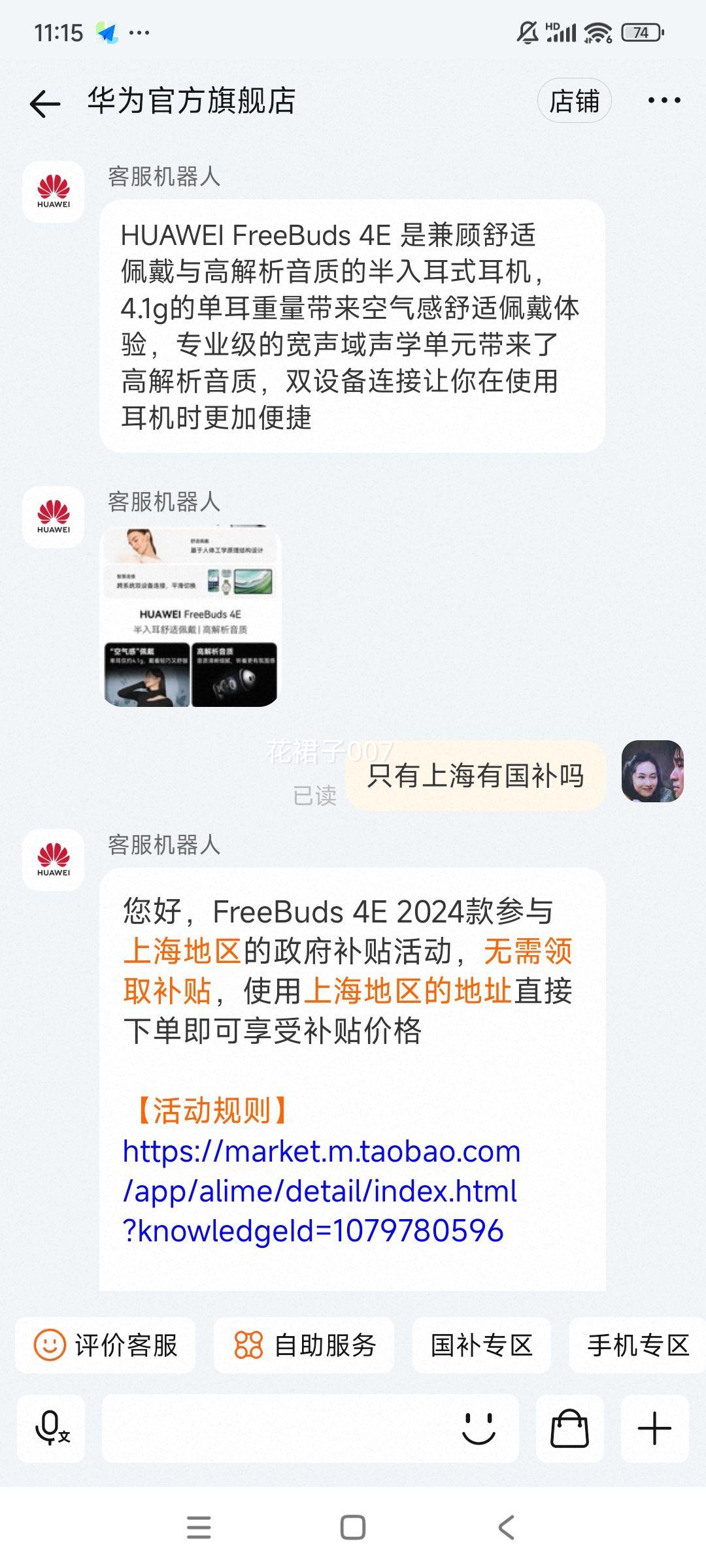Select the 国补专区 chip
Viewport: 706px width, 1568px height.
click(x=481, y=1345)
